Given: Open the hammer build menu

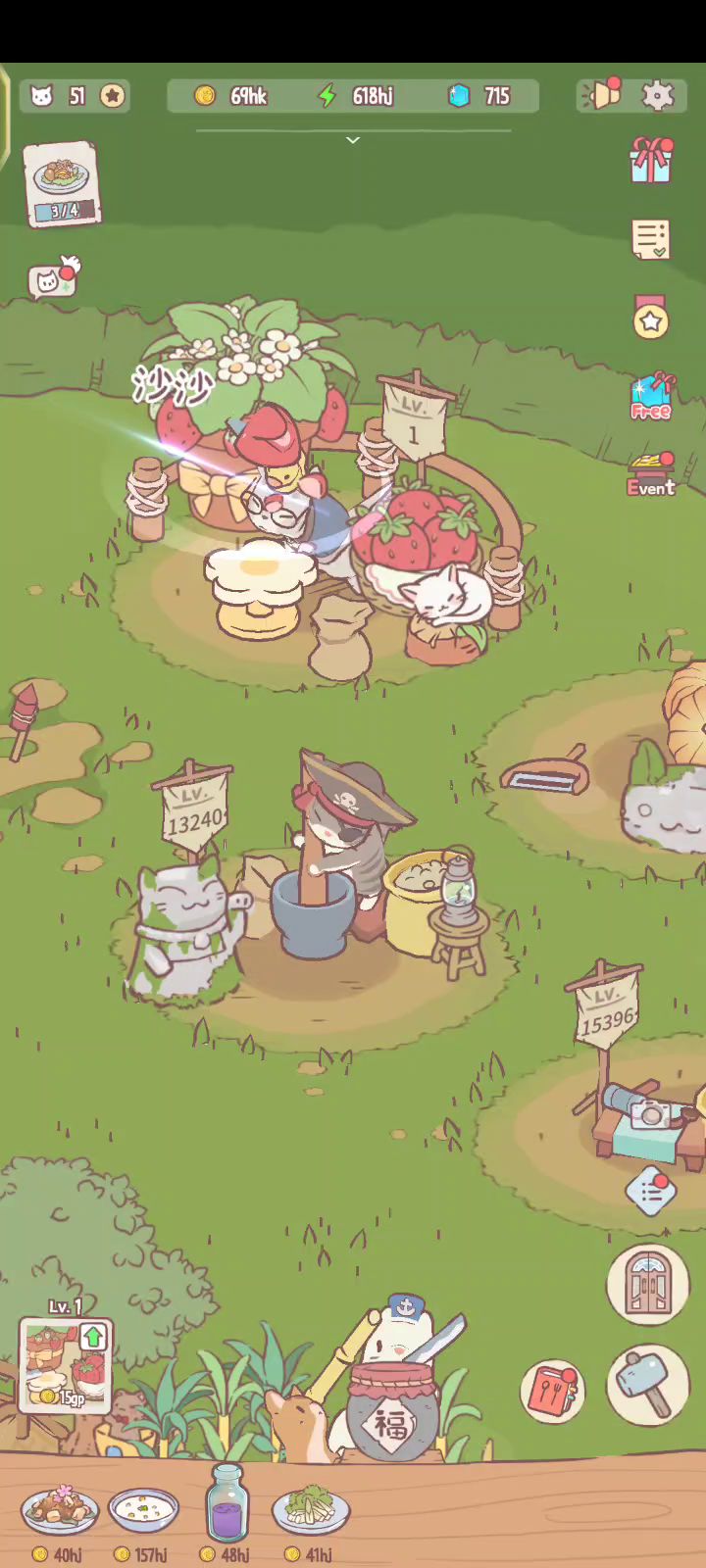Looking at the screenshot, I should (648, 1383).
